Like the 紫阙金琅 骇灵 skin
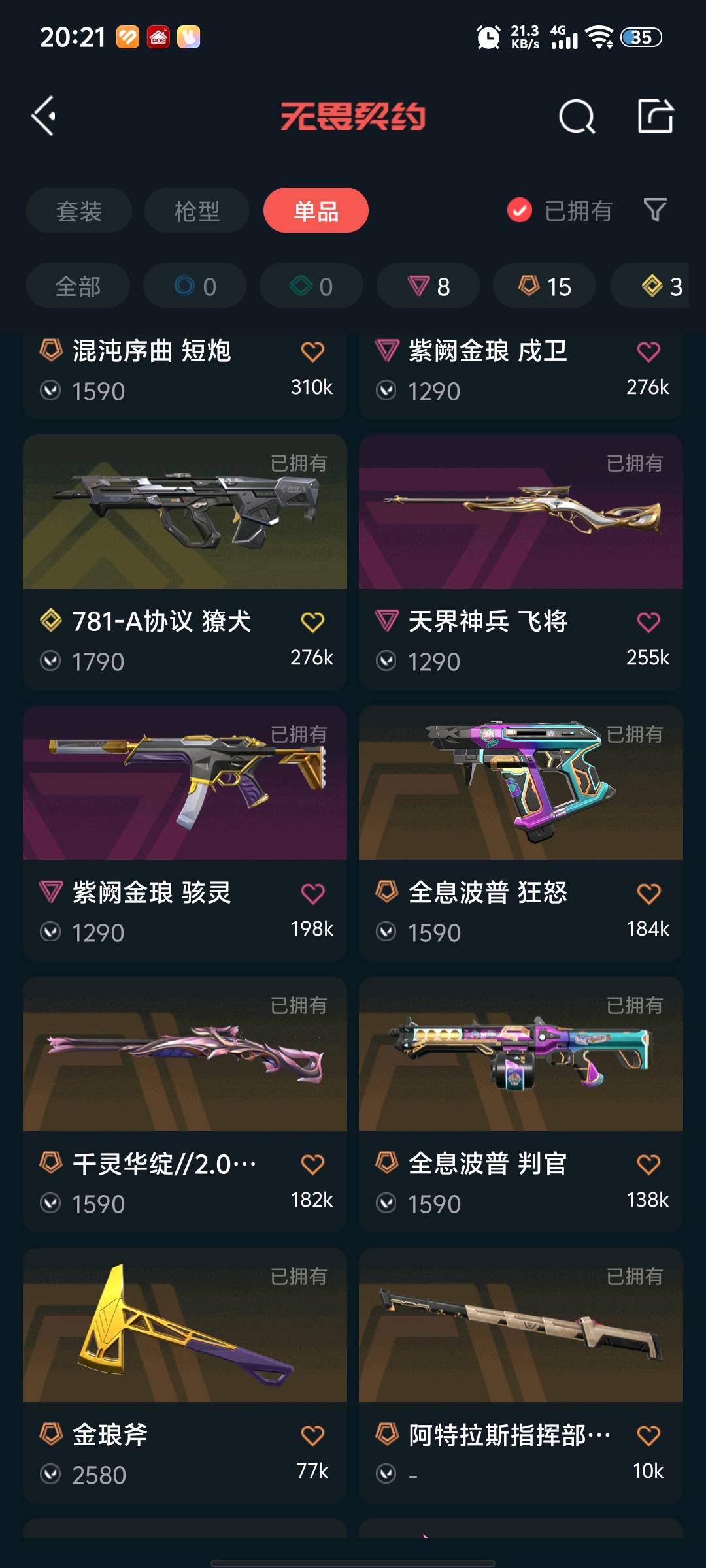The height and width of the screenshot is (1568, 706). 312,892
